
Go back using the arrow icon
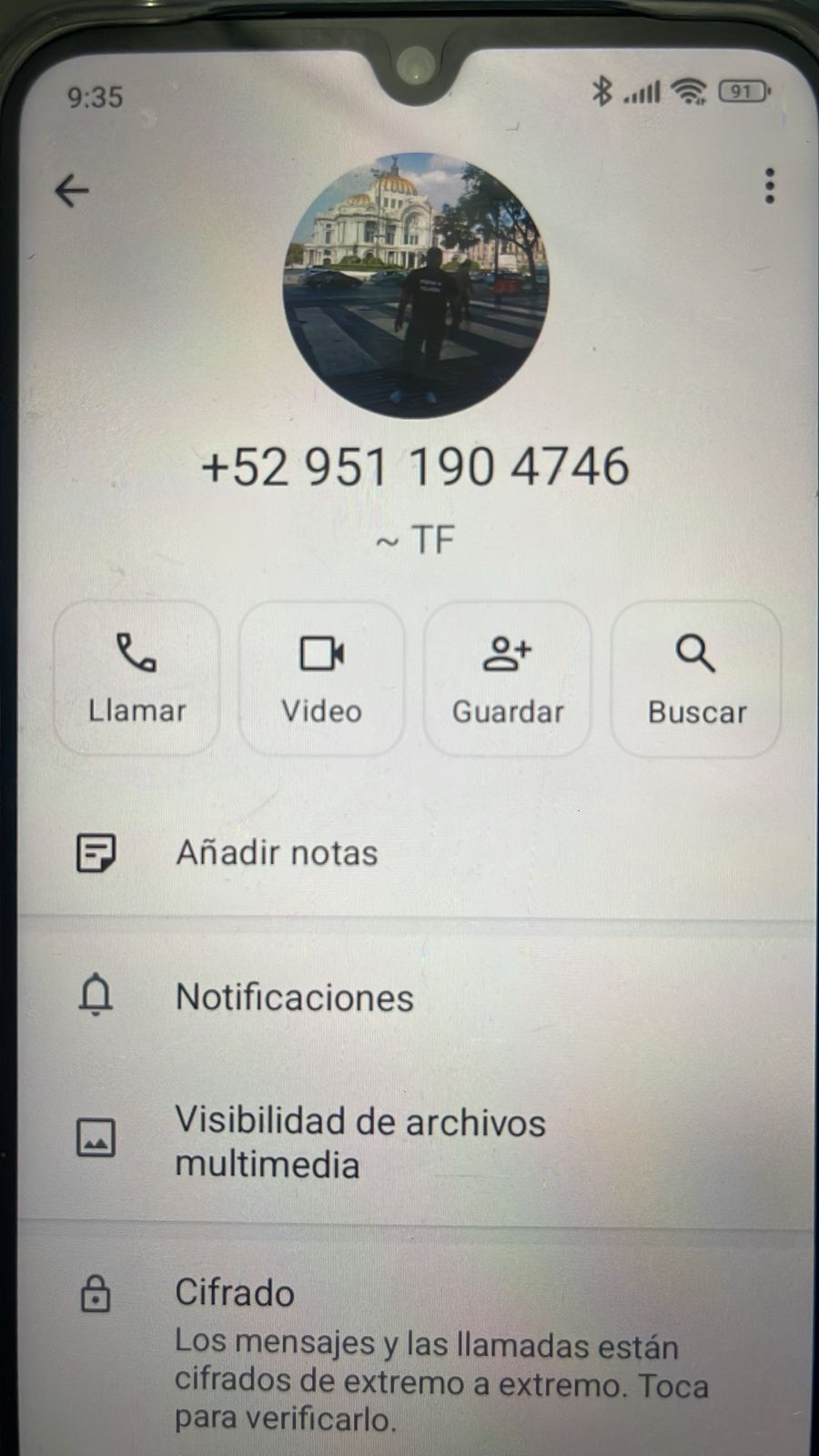72,191
